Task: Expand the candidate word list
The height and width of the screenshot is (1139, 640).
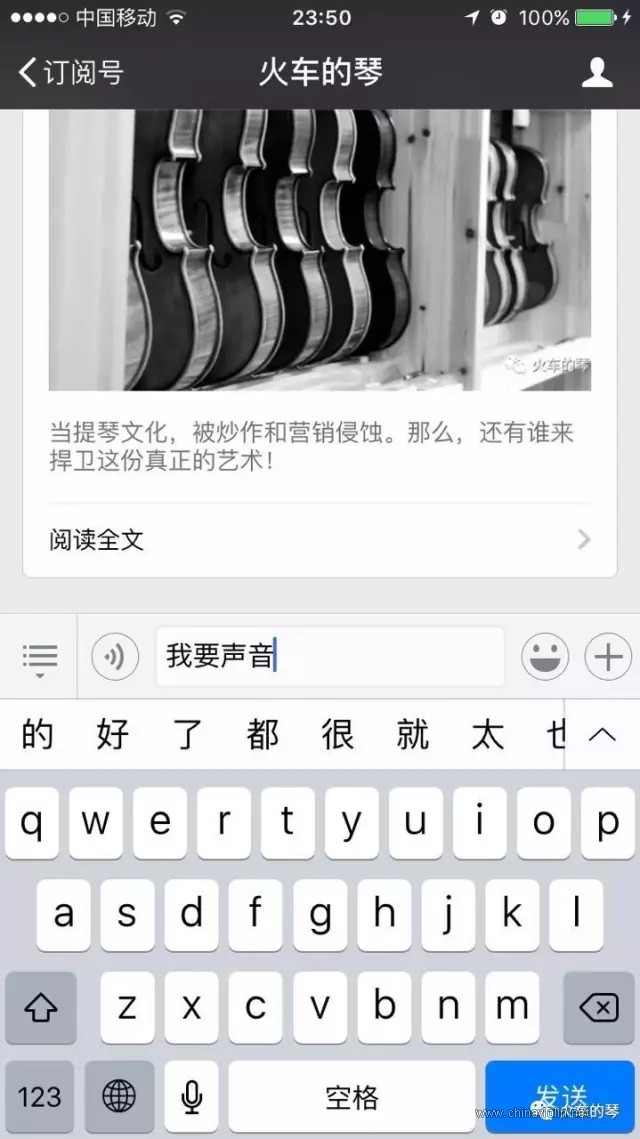Action: coord(602,734)
